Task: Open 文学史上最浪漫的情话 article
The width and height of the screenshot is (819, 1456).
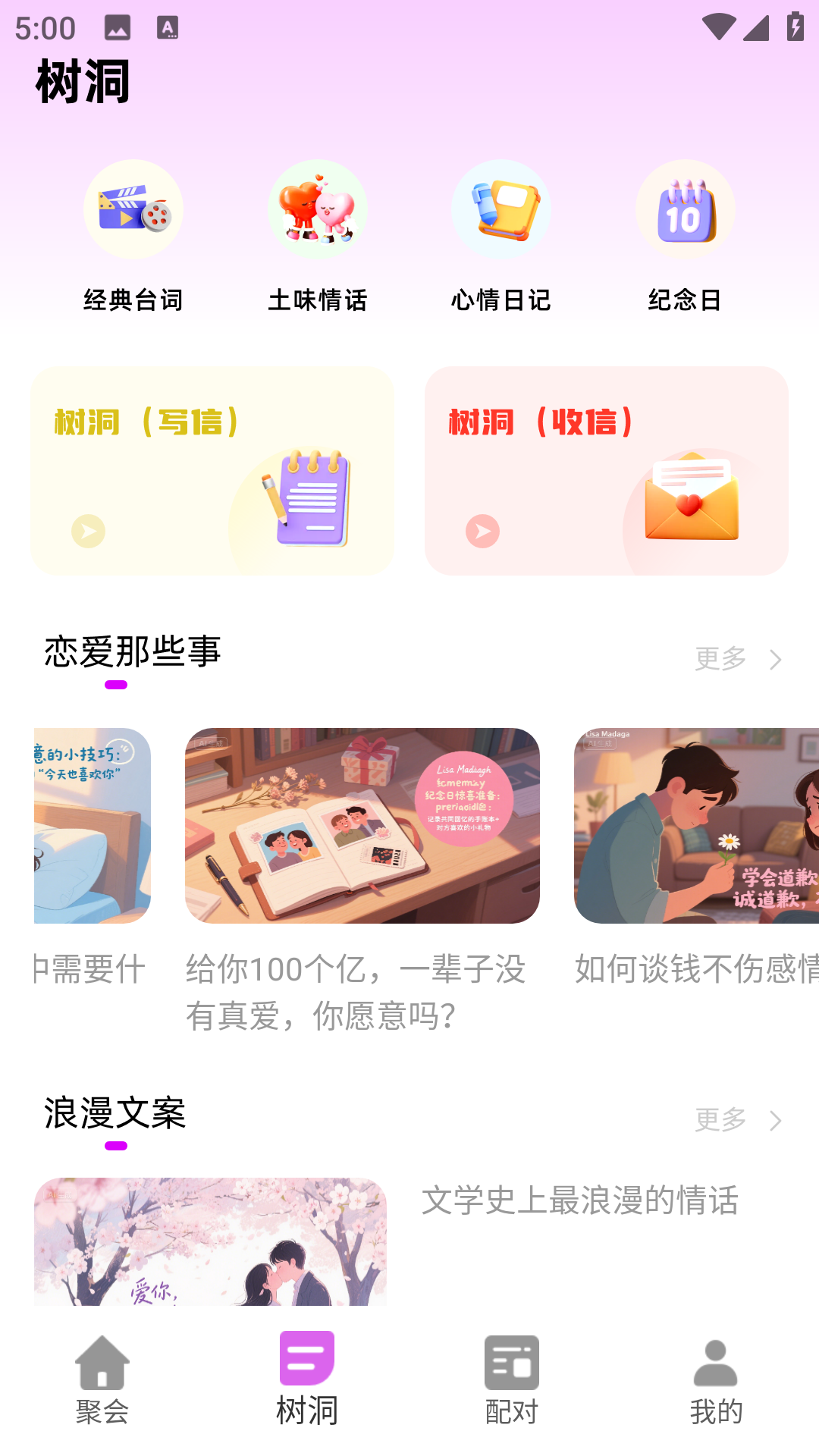Action: tap(581, 1200)
